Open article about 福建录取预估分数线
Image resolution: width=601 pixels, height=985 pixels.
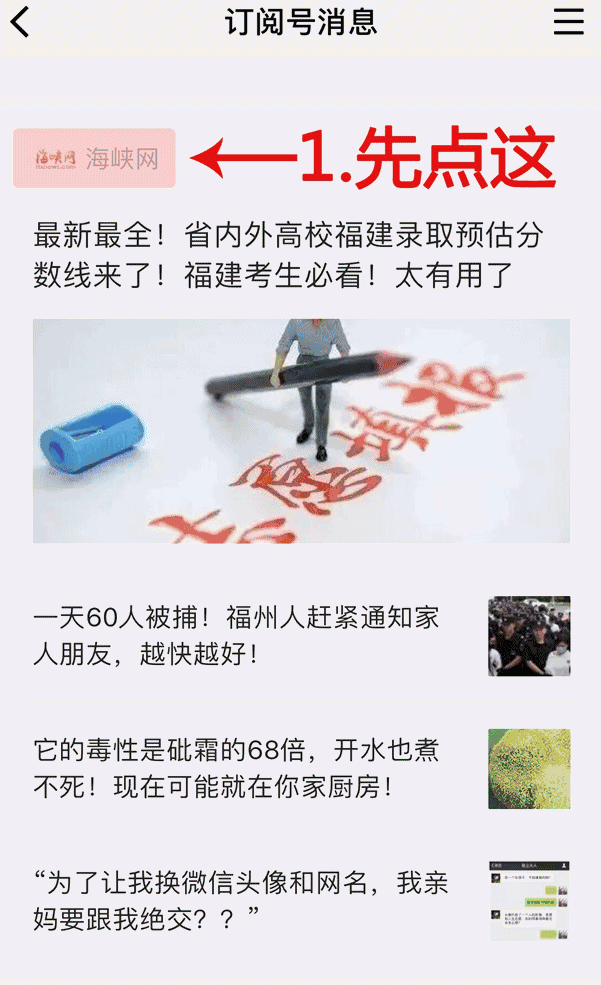click(x=289, y=255)
